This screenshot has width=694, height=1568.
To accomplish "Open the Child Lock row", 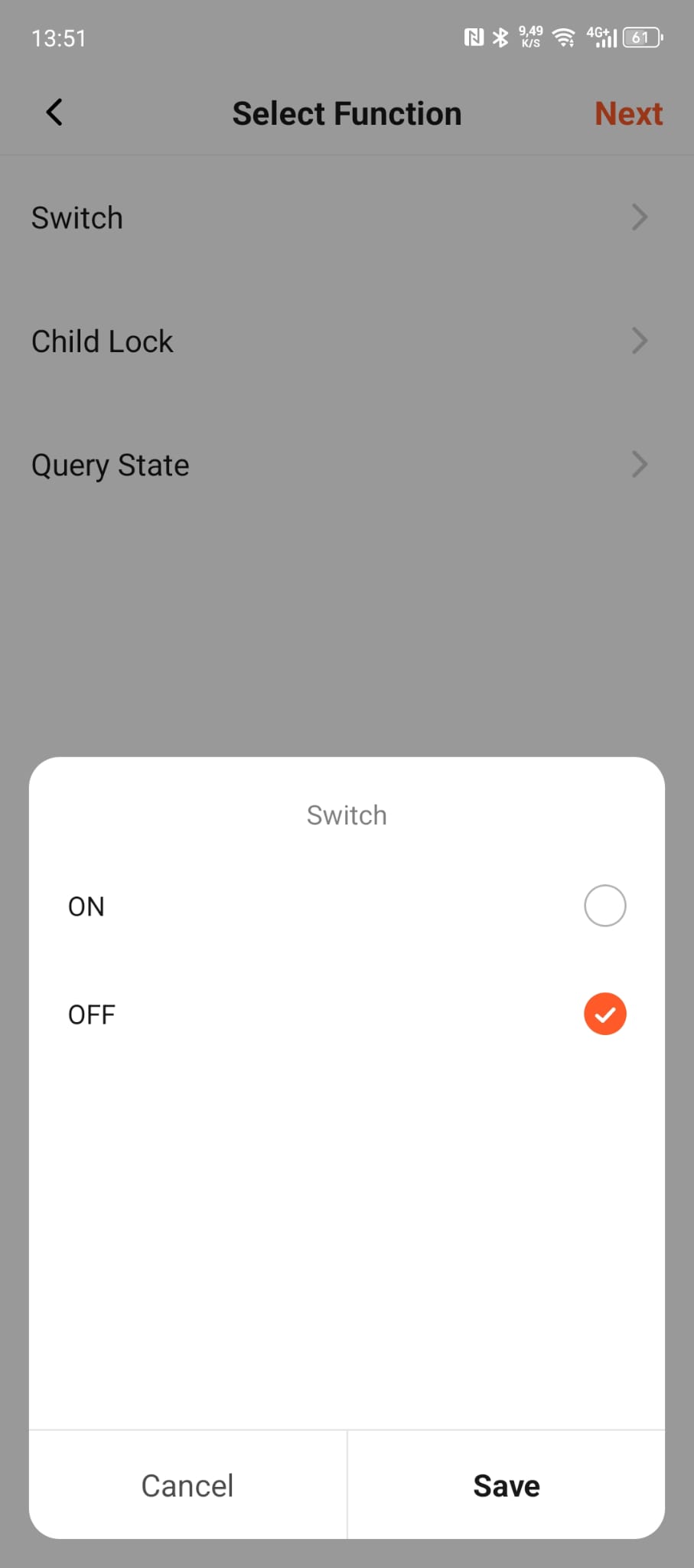I will tap(347, 341).
